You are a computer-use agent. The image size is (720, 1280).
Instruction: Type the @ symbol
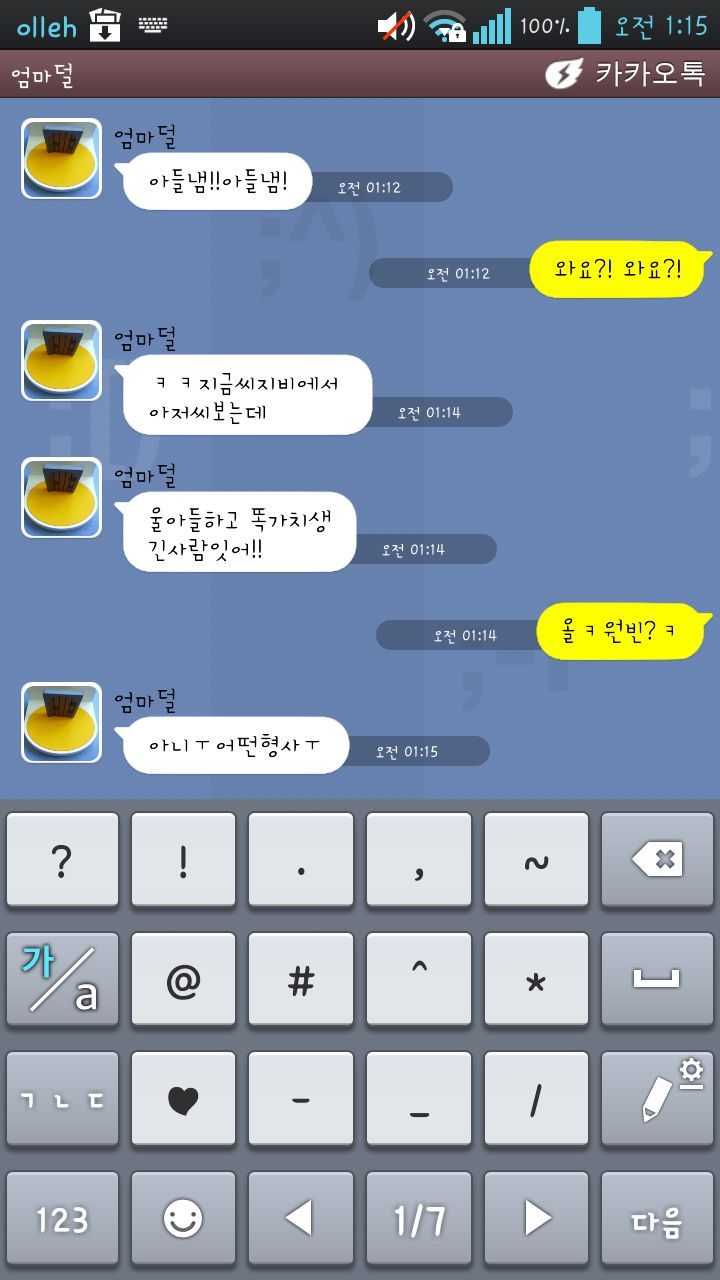pos(183,980)
